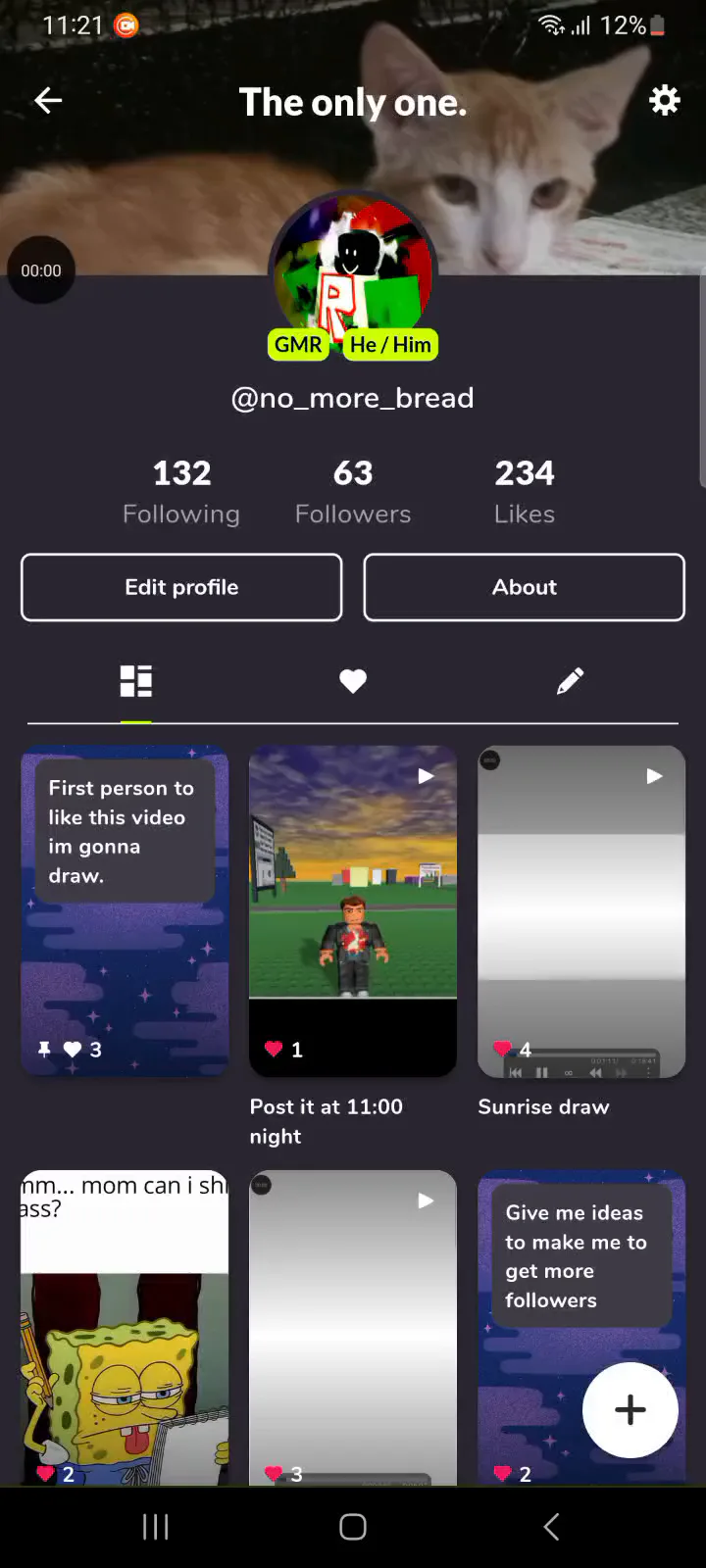Viewport: 706px width, 1568px height.
Task: Create a new post with plus button
Action: 630,1410
